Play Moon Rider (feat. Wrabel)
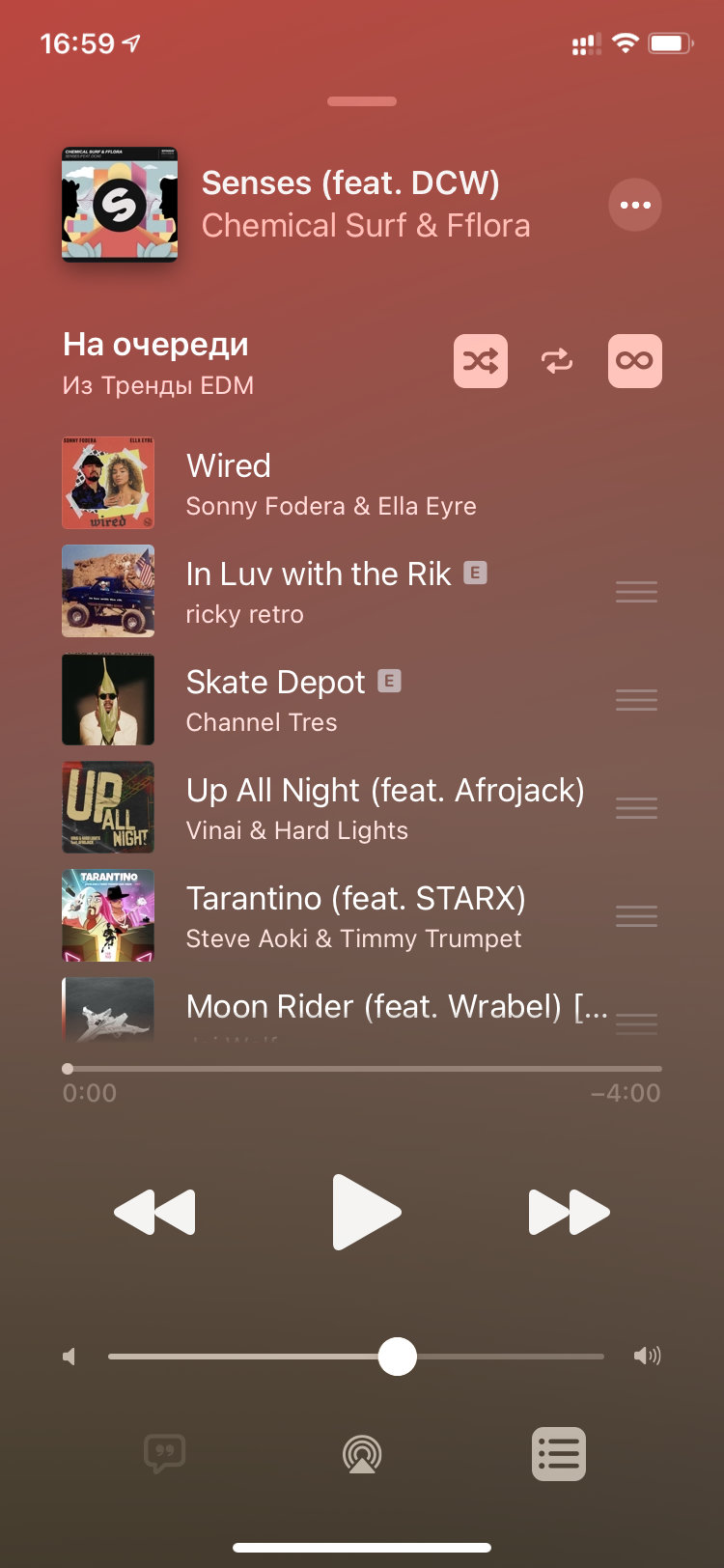The image size is (724, 1568). point(330,1008)
